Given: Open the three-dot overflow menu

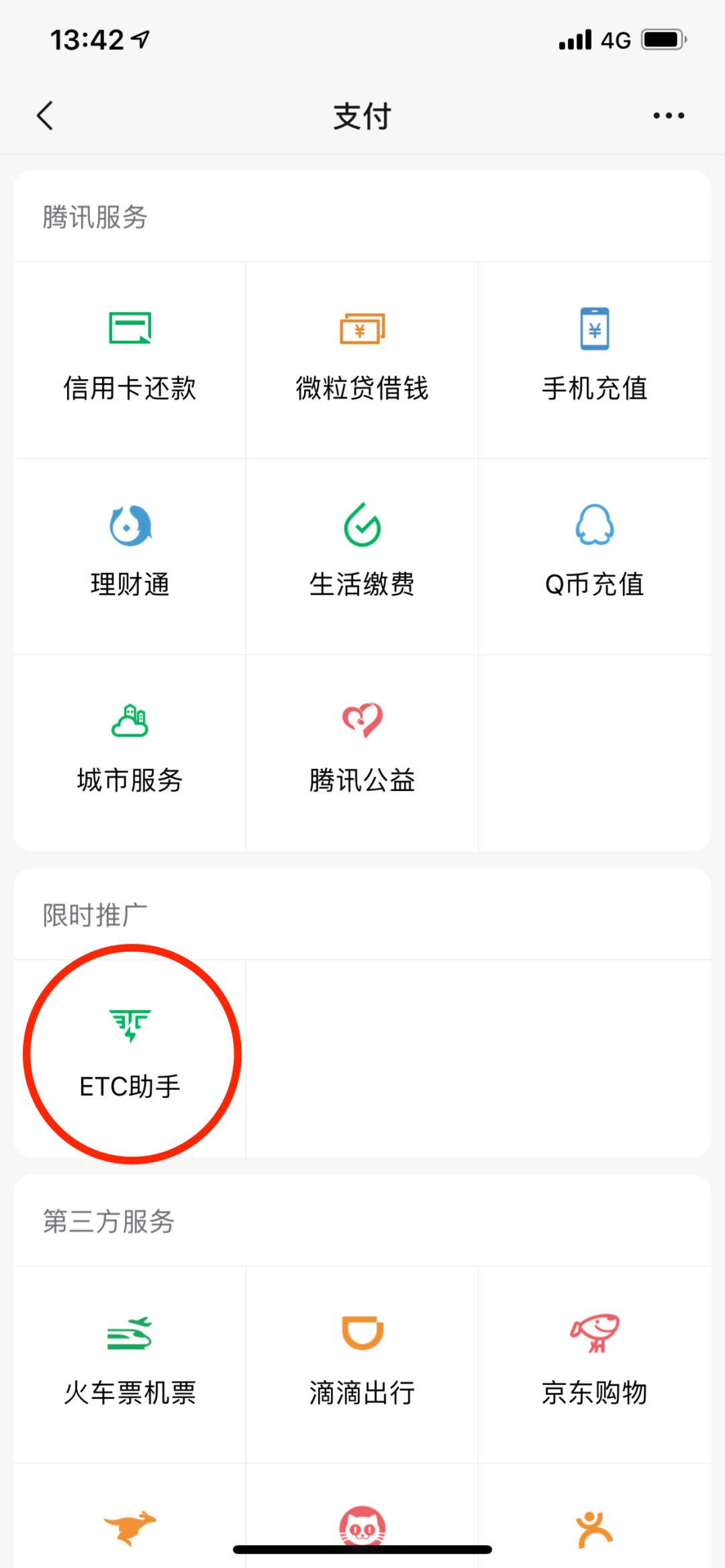Looking at the screenshot, I should [x=669, y=115].
